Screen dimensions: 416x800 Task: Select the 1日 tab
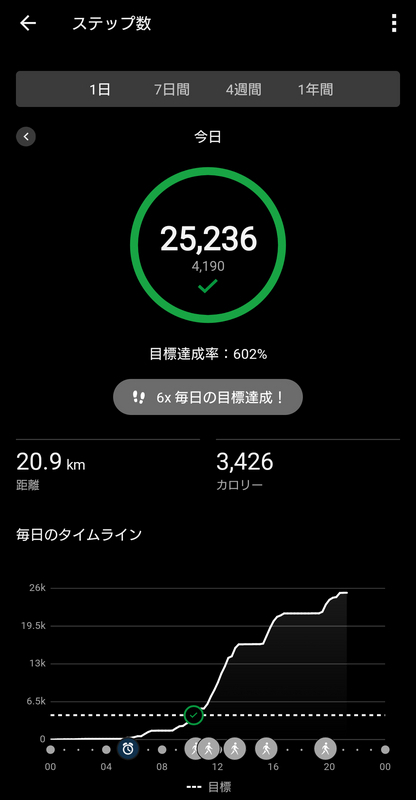[x=100, y=90]
